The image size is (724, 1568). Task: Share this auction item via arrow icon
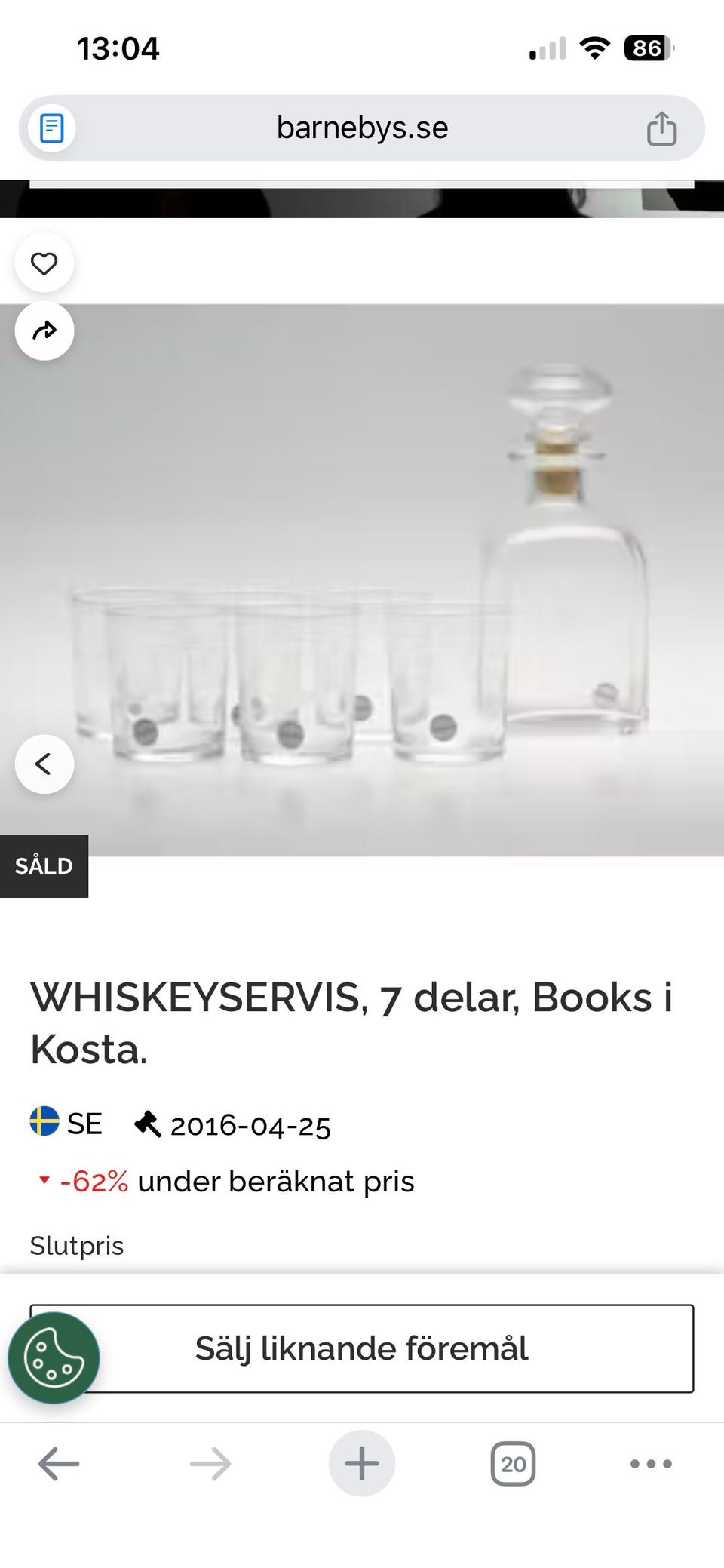(x=44, y=331)
